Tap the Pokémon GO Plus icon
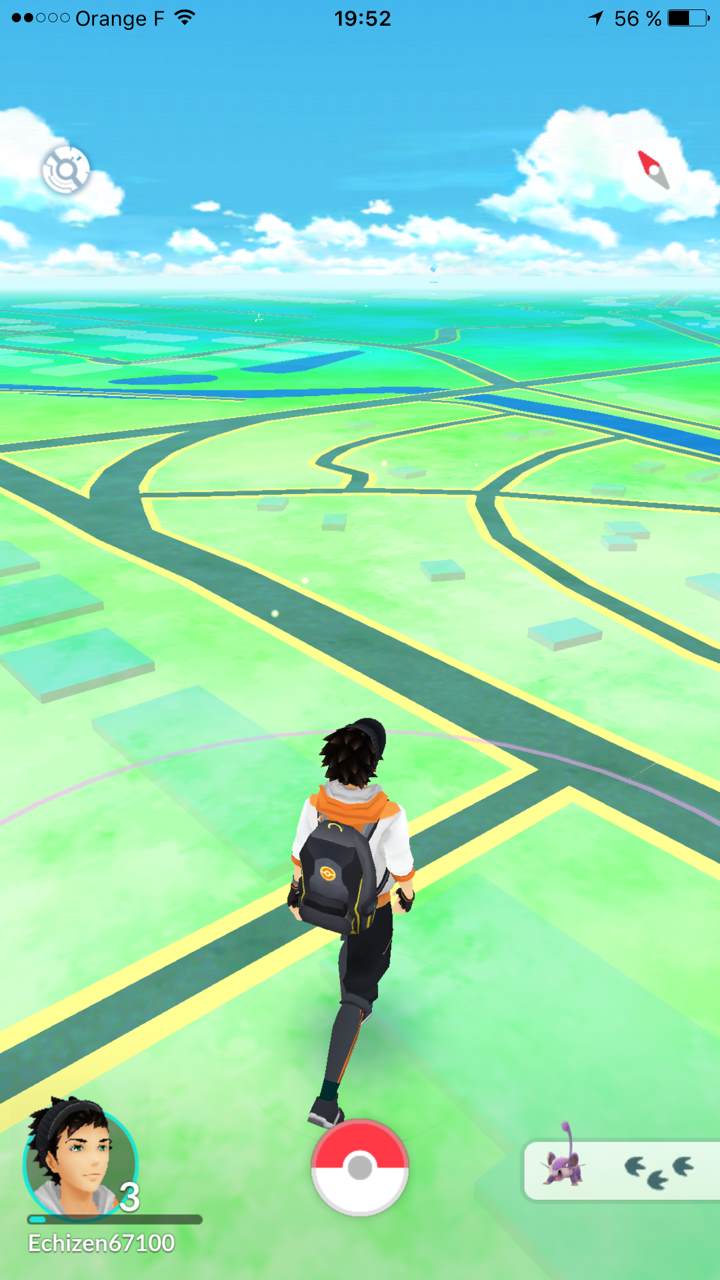This screenshot has height=1280, width=720. 66,170
